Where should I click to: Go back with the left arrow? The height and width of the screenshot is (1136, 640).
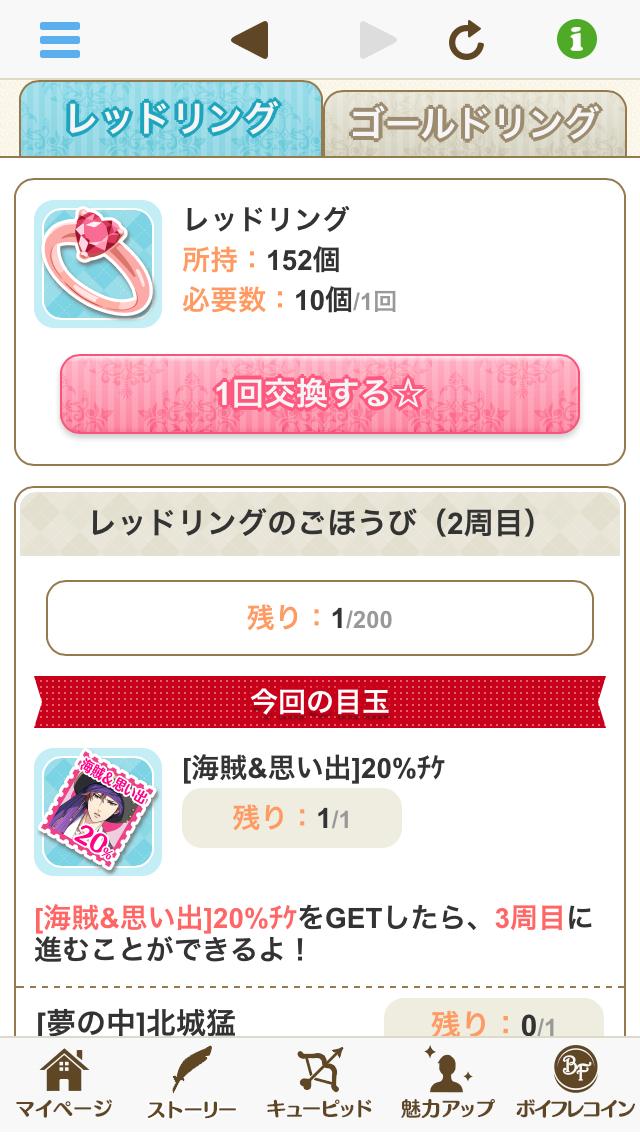(249, 40)
